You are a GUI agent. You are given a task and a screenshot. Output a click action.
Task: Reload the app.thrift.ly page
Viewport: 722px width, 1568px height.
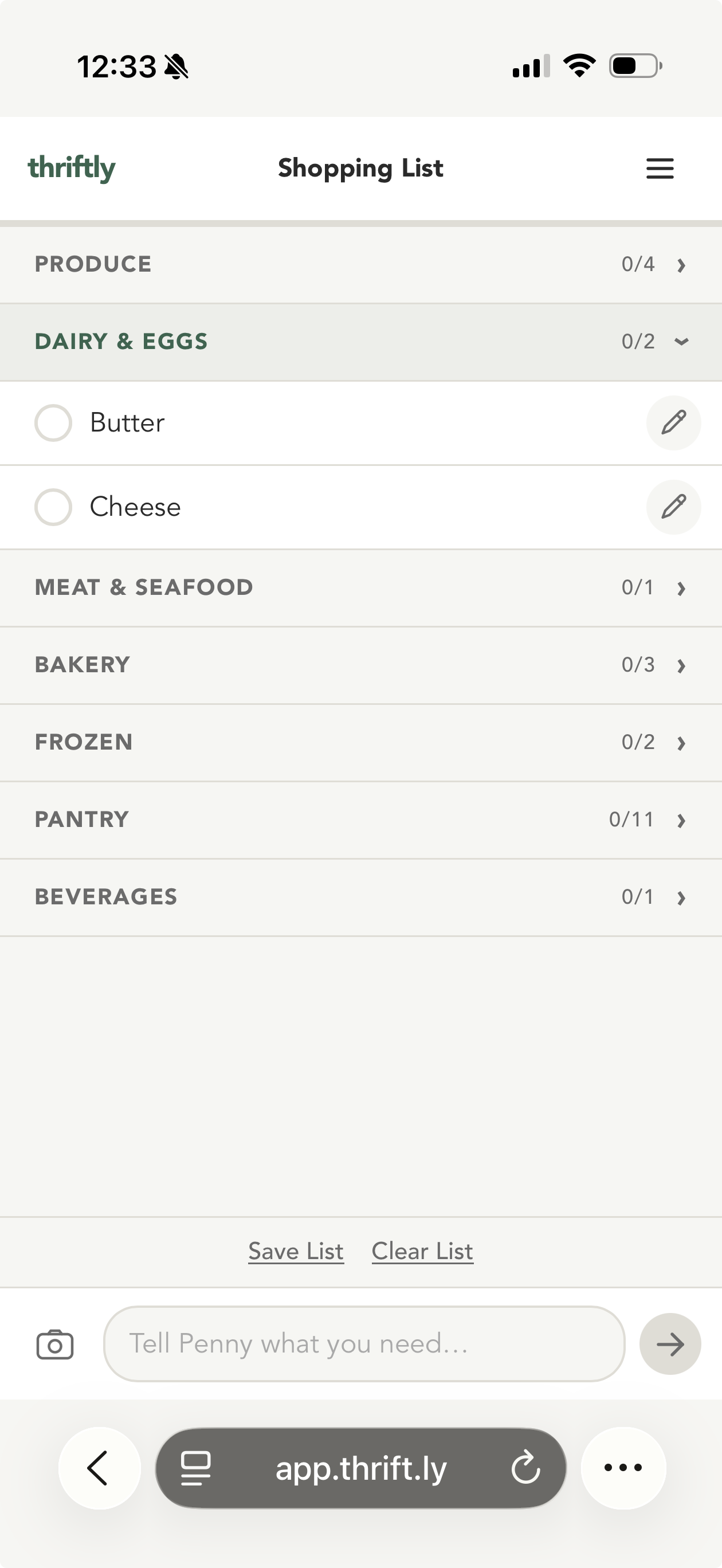coord(526,1468)
